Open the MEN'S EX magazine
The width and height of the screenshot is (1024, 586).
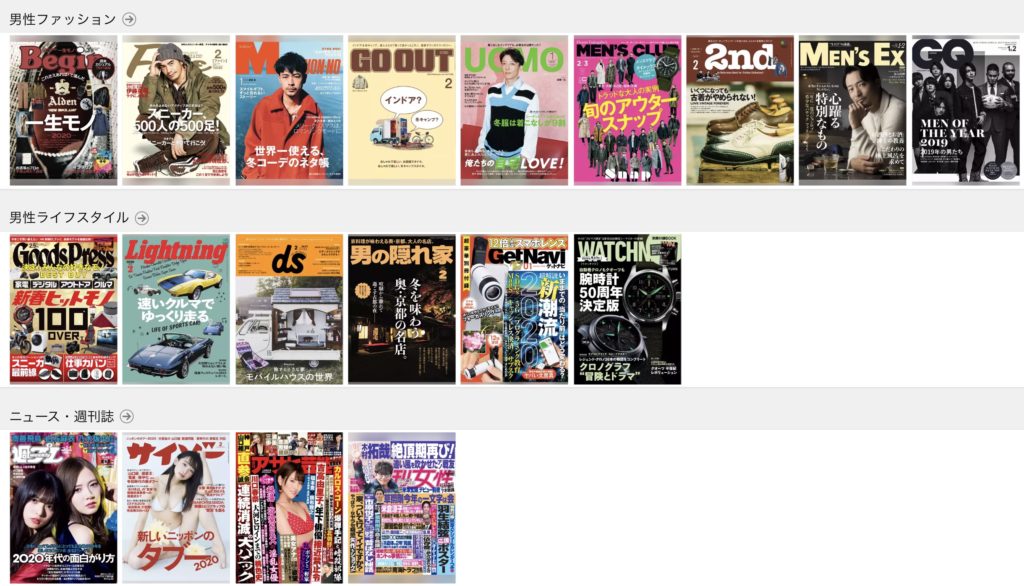852,111
